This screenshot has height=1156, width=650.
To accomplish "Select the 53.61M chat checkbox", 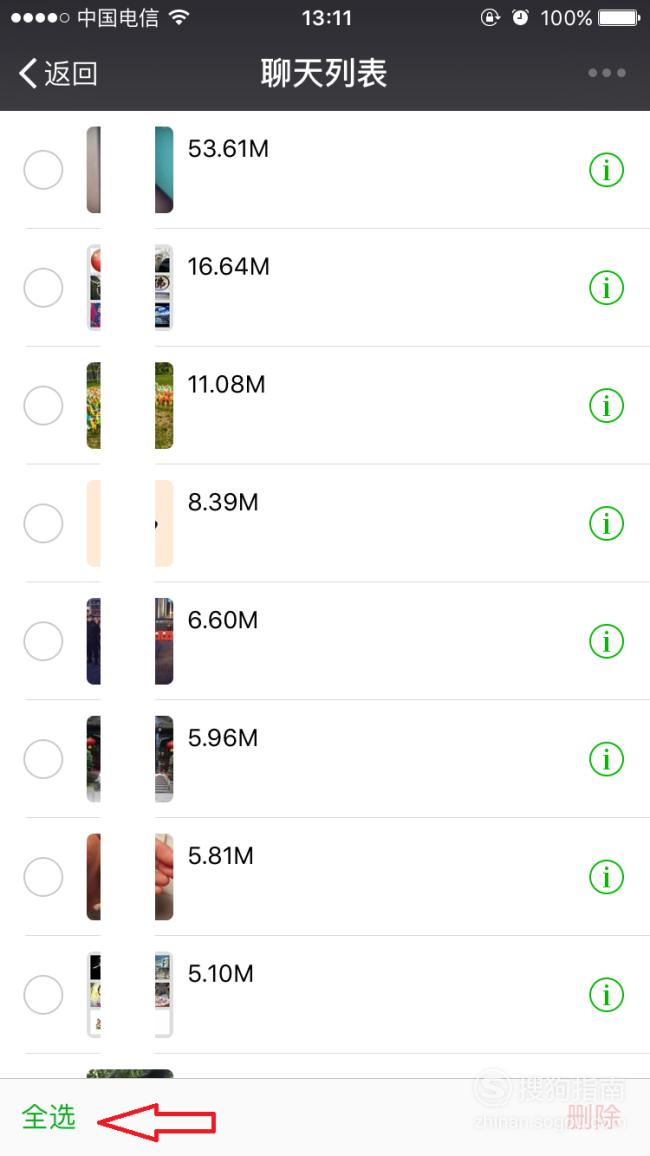I will tap(43, 170).
